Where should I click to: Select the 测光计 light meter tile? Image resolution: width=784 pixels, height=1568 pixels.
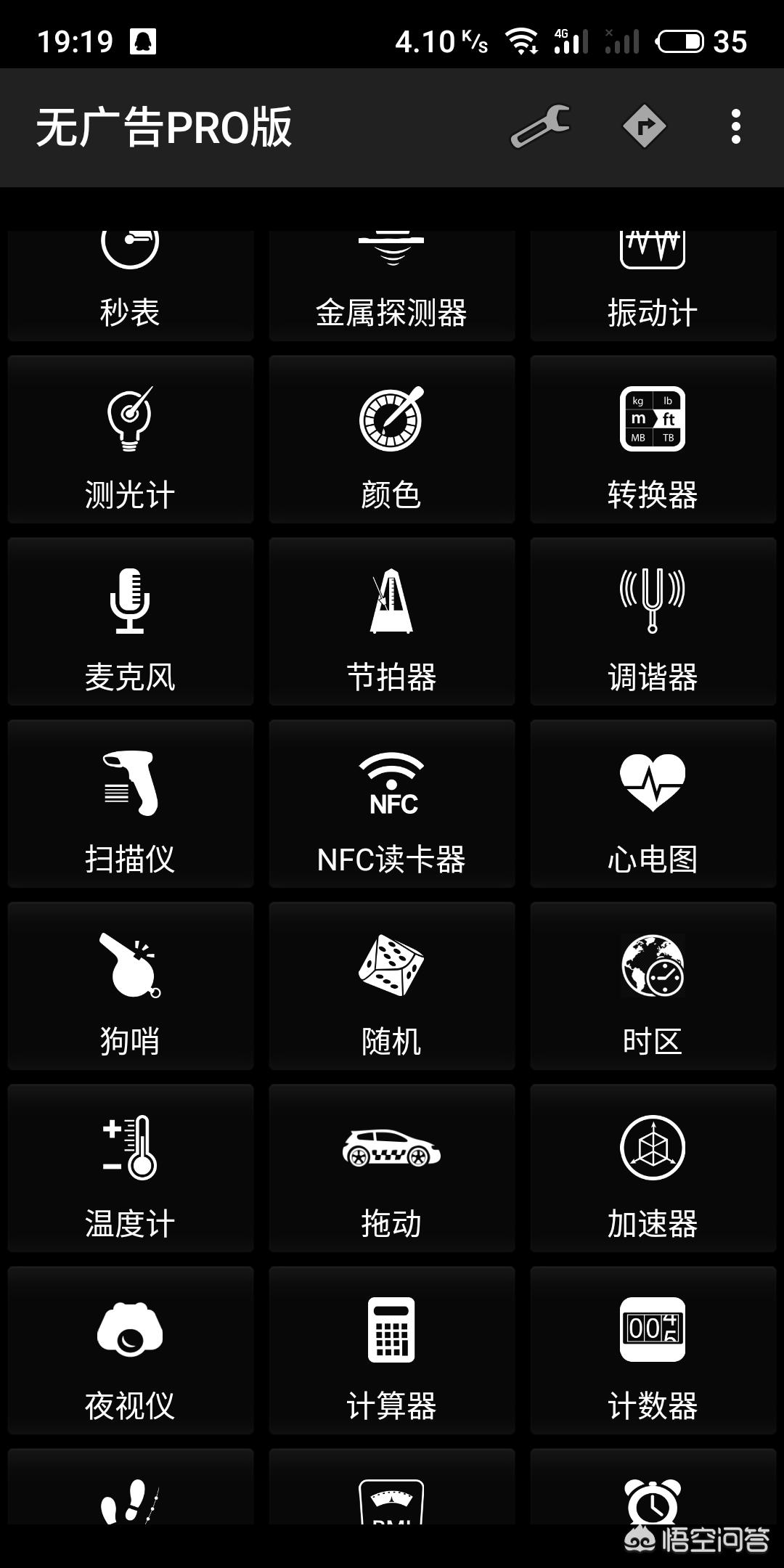coord(131,439)
